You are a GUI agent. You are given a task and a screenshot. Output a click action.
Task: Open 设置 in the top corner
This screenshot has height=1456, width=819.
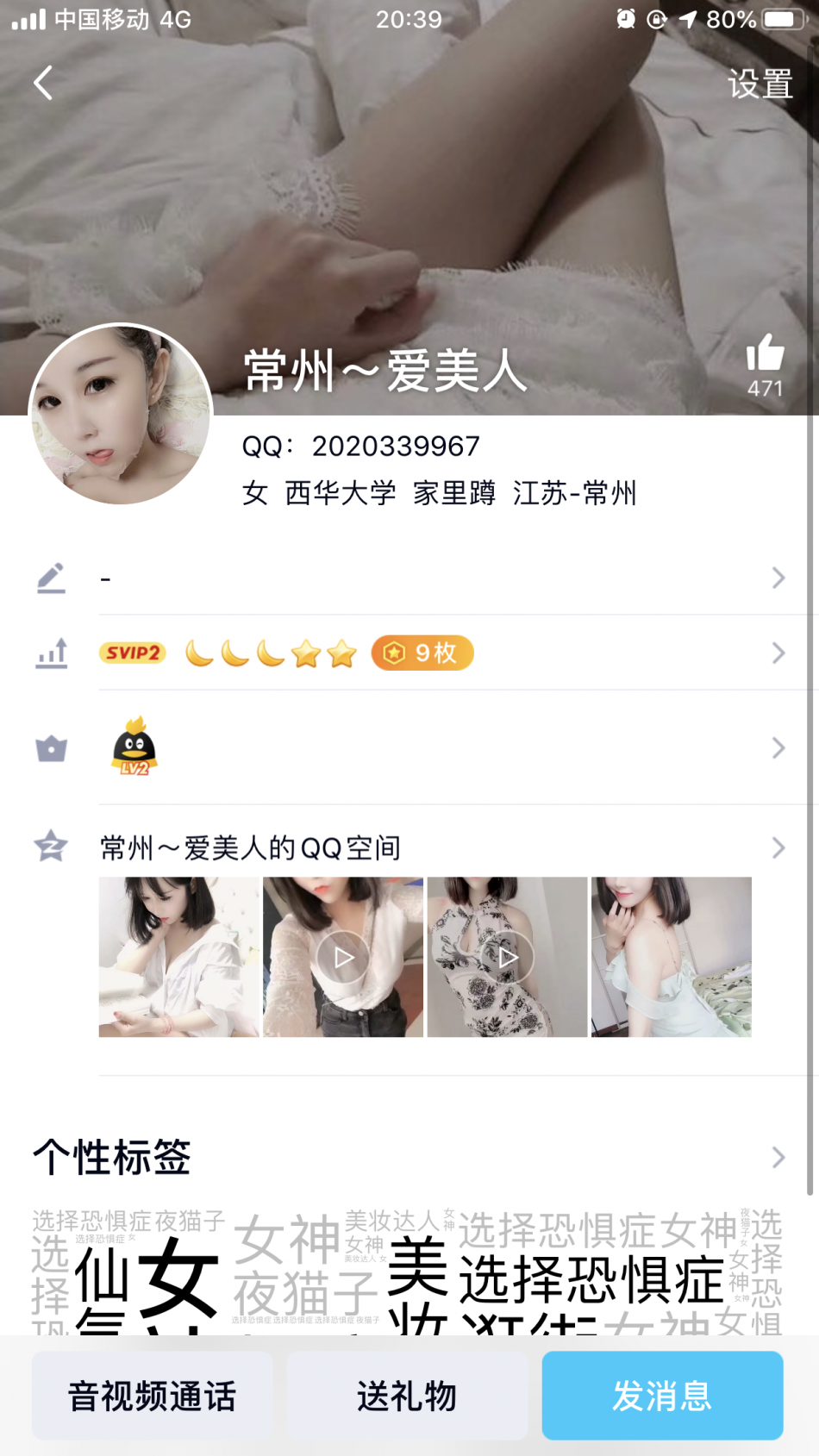(x=760, y=84)
